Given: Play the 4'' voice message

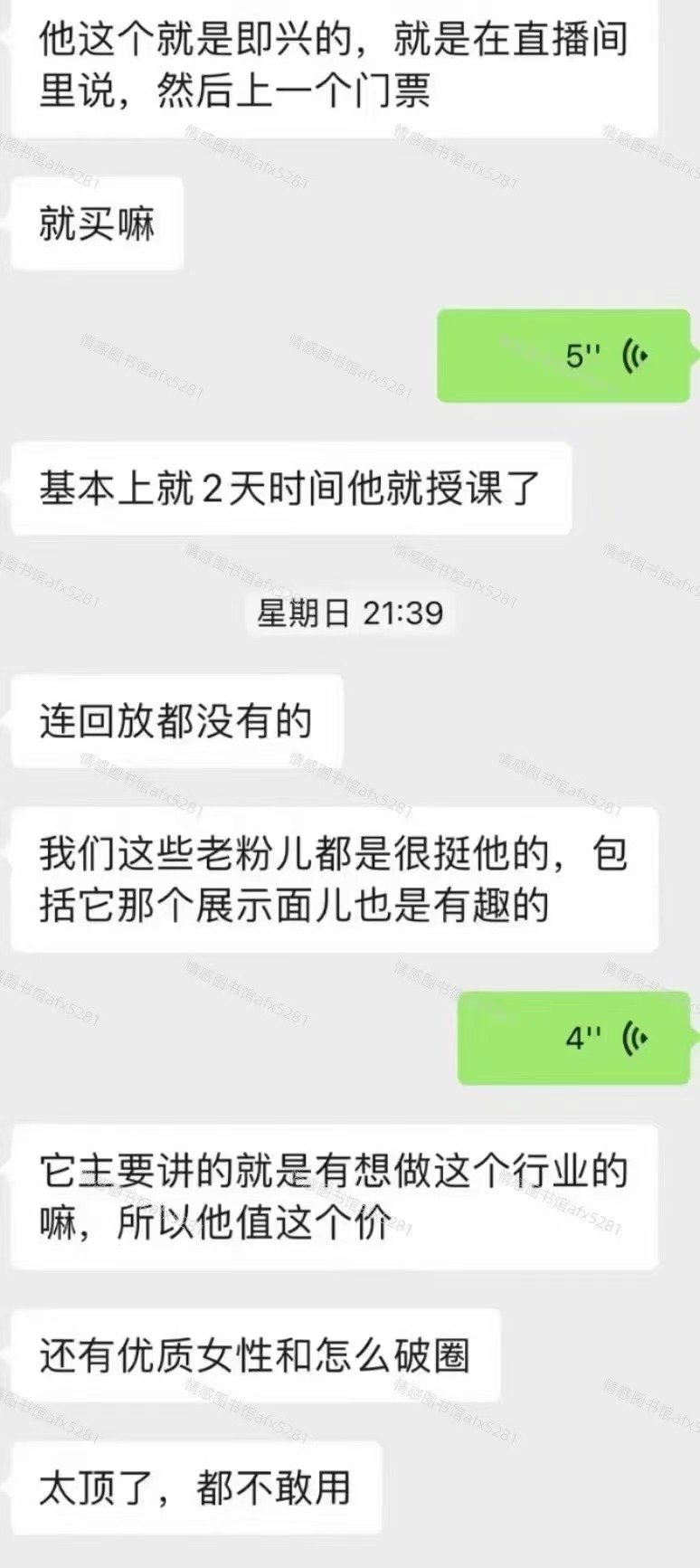Looking at the screenshot, I should [573, 1038].
